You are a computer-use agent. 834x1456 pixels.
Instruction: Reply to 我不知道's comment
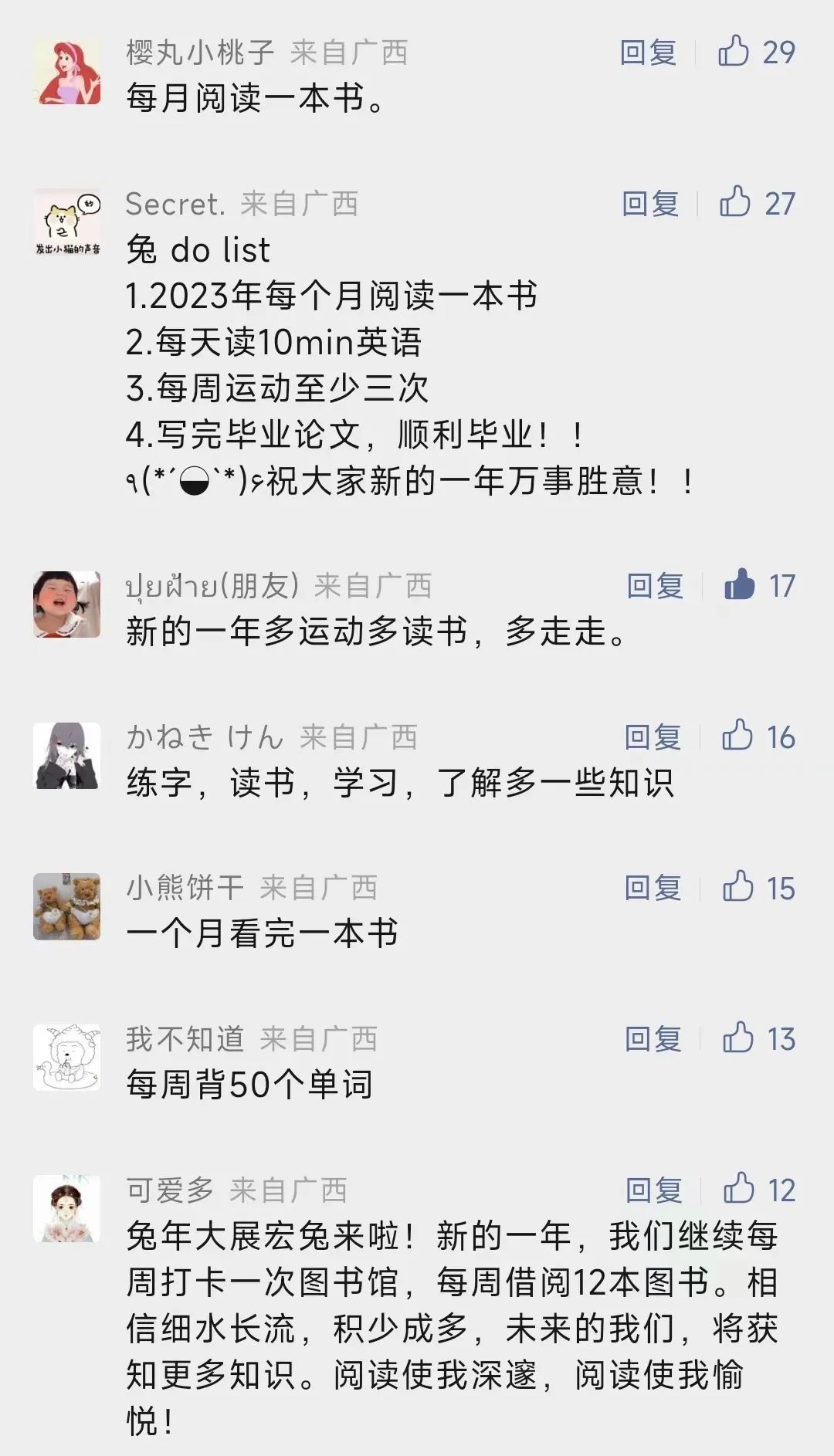(653, 1039)
